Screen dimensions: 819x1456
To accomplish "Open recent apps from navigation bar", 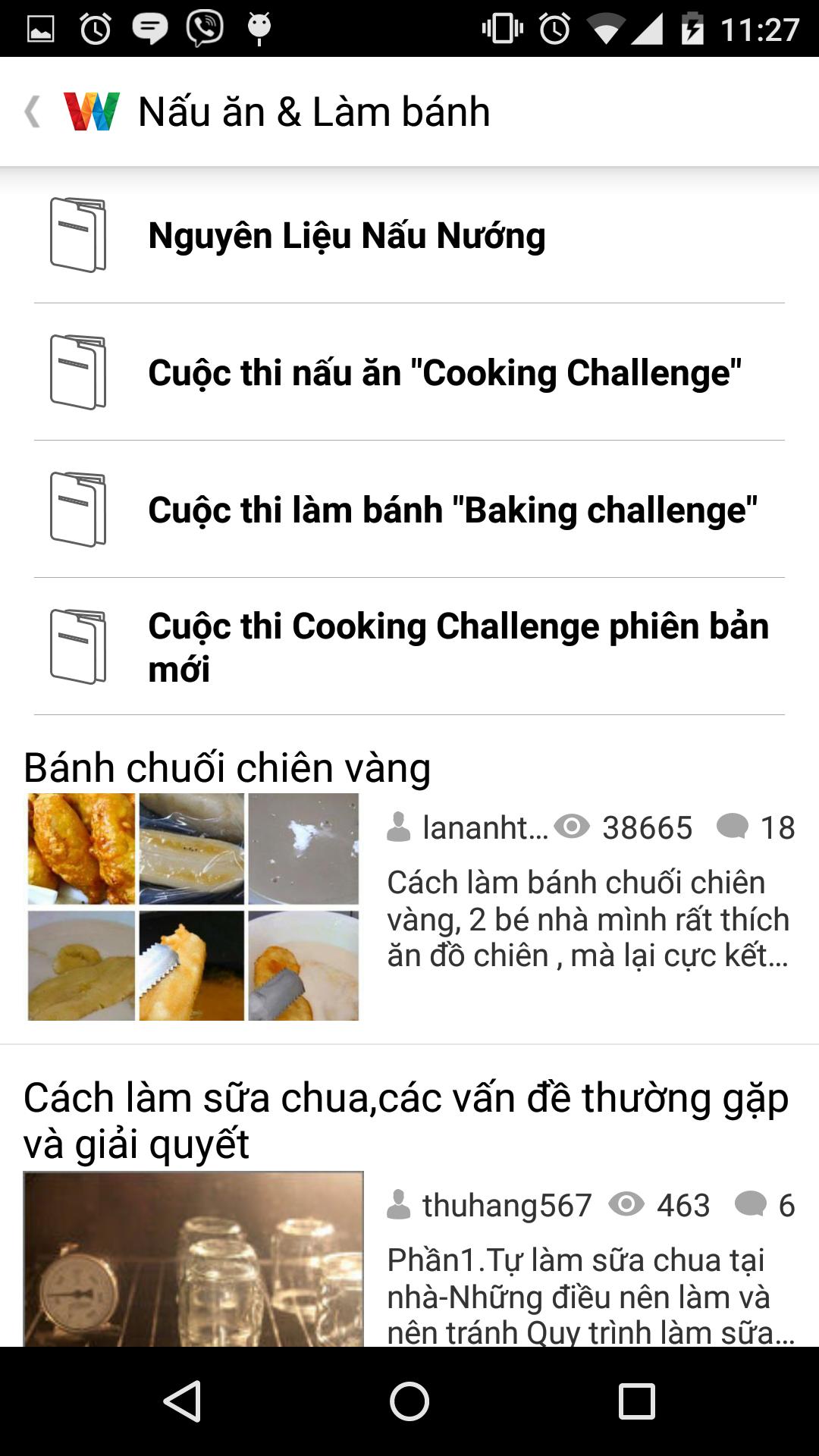I will pyautogui.click(x=636, y=1401).
